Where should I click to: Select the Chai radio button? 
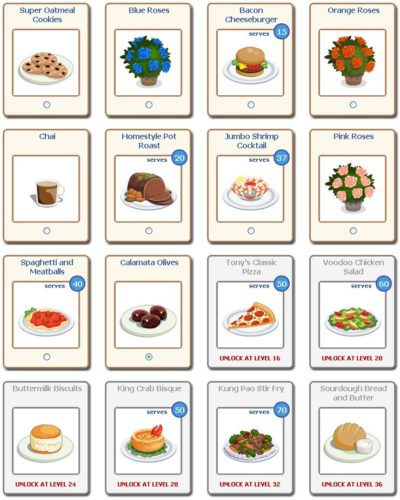tap(47, 231)
